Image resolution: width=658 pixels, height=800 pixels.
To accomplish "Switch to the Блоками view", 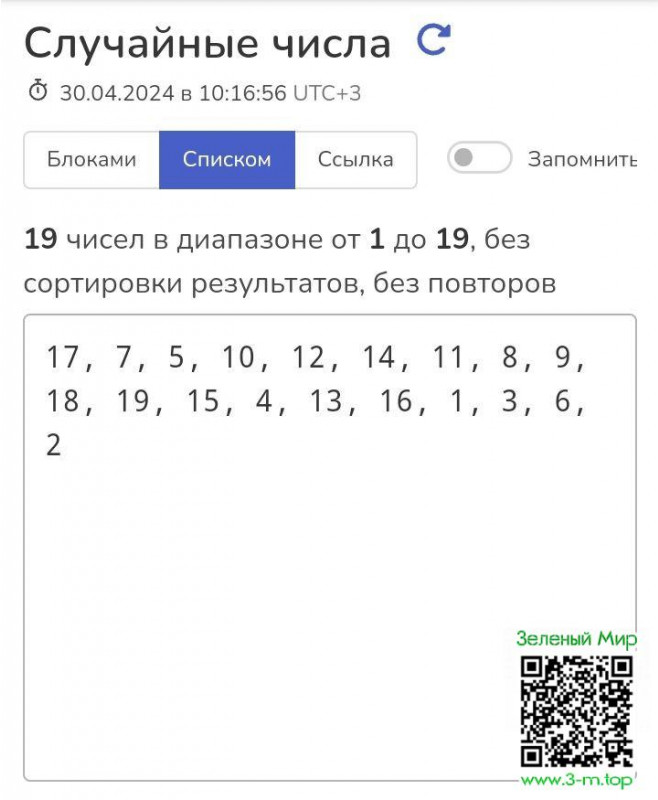I will [x=91, y=160].
